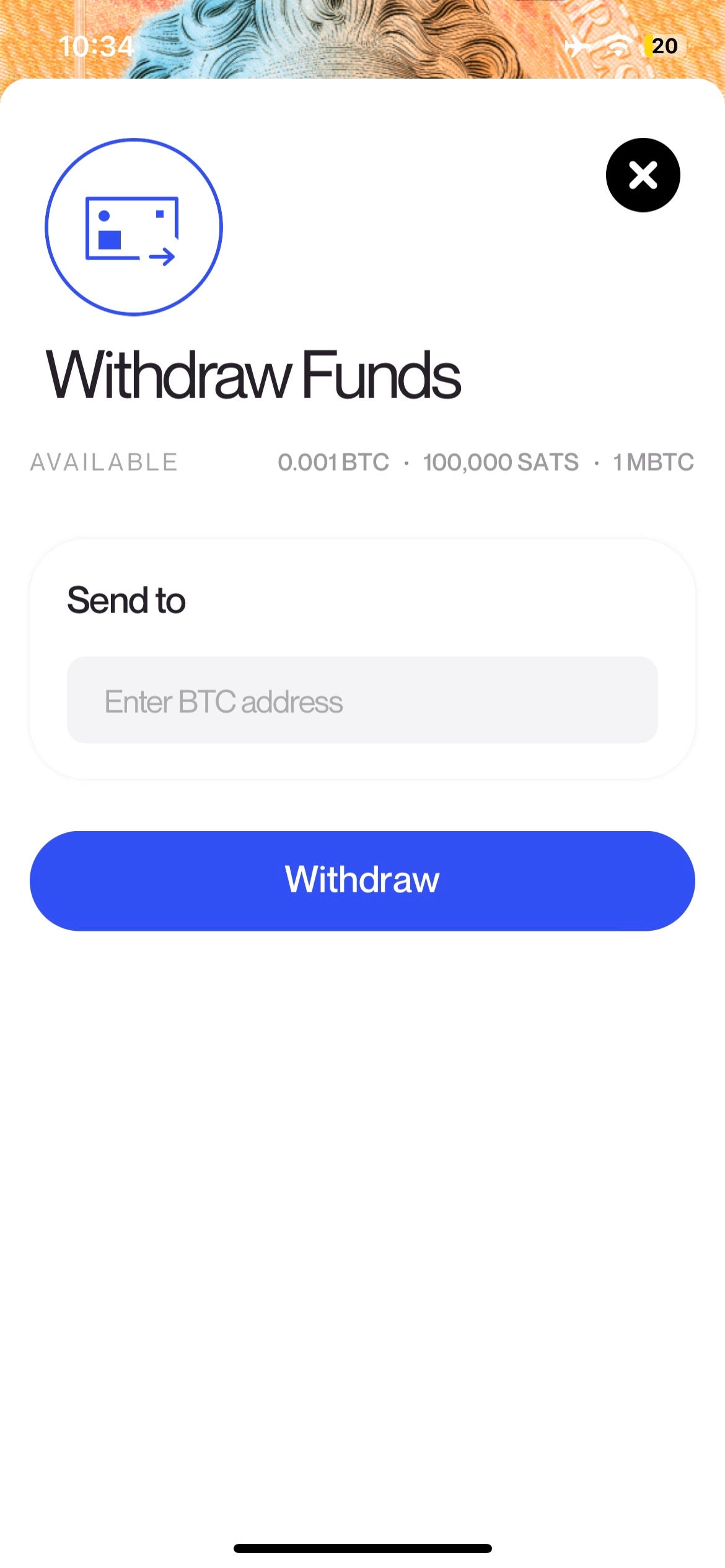The width and height of the screenshot is (725, 1568).
Task: Click the black close X icon
Action: (x=643, y=175)
